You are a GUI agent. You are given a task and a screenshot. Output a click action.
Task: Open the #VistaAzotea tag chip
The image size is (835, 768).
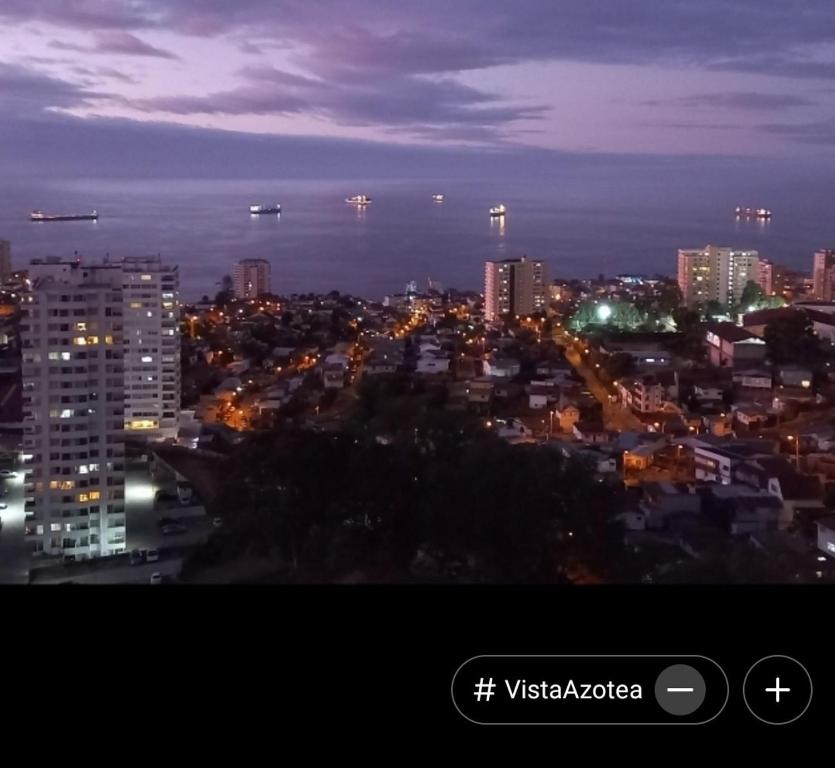[x=558, y=690]
